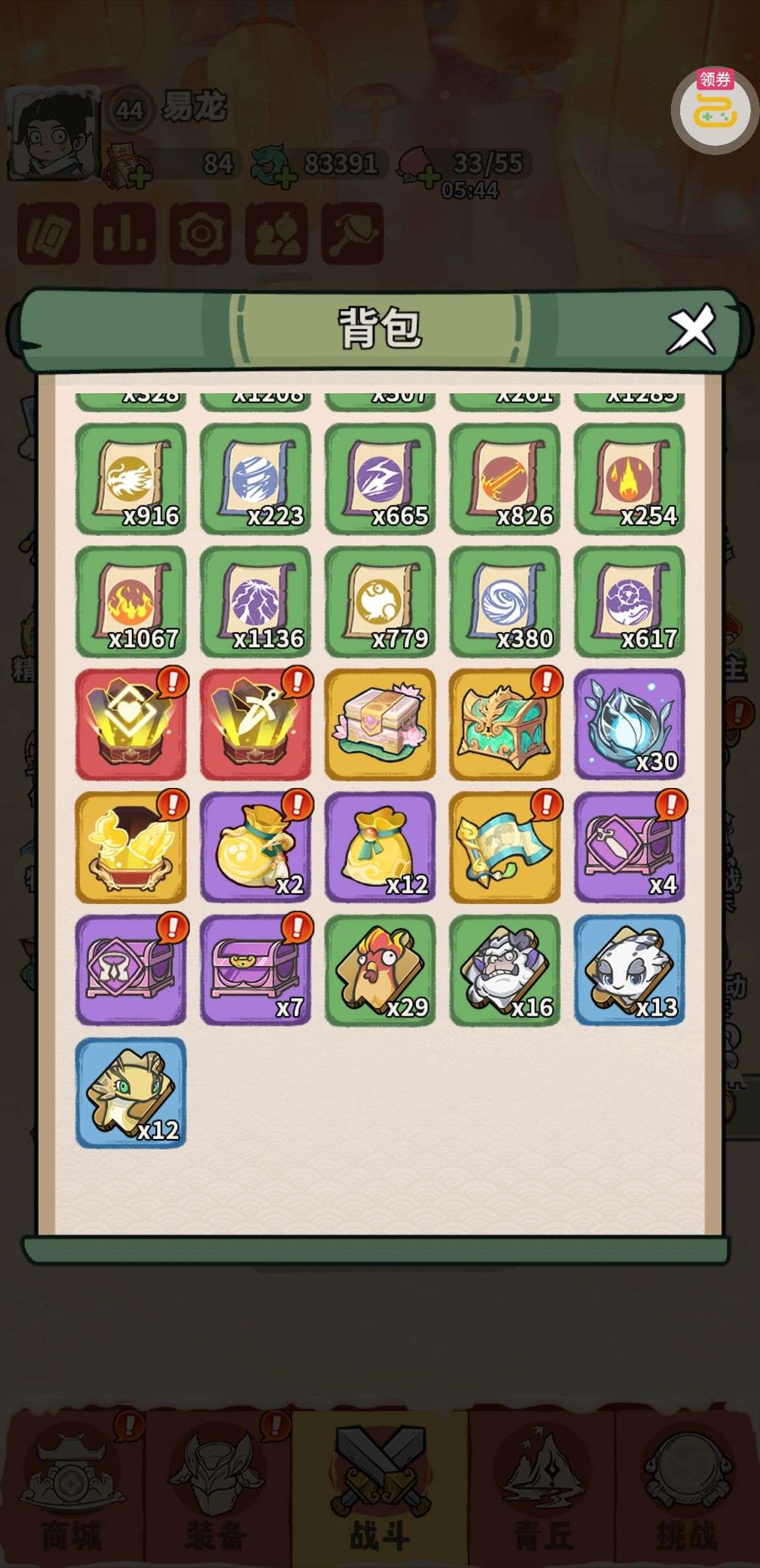Select the lotus gift box item
Viewport: 760px width, 1568px height.
click(380, 724)
